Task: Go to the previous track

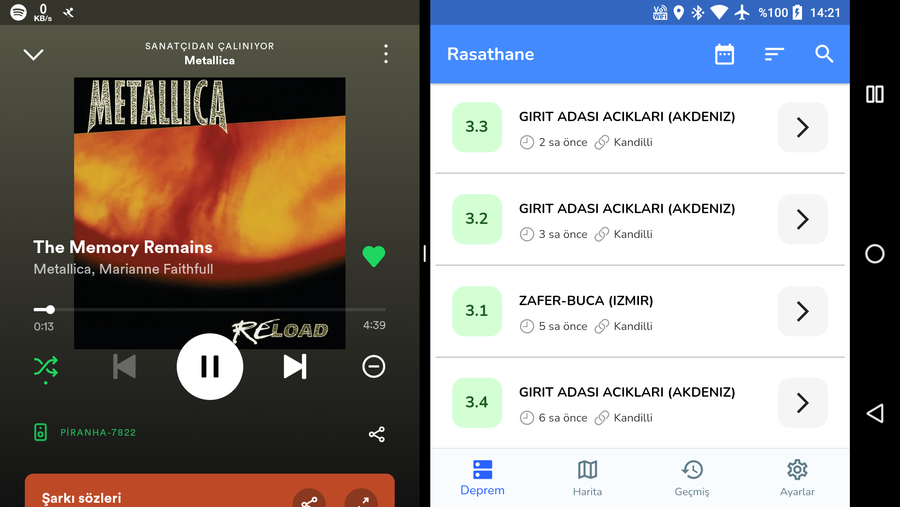Action: [x=125, y=367]
